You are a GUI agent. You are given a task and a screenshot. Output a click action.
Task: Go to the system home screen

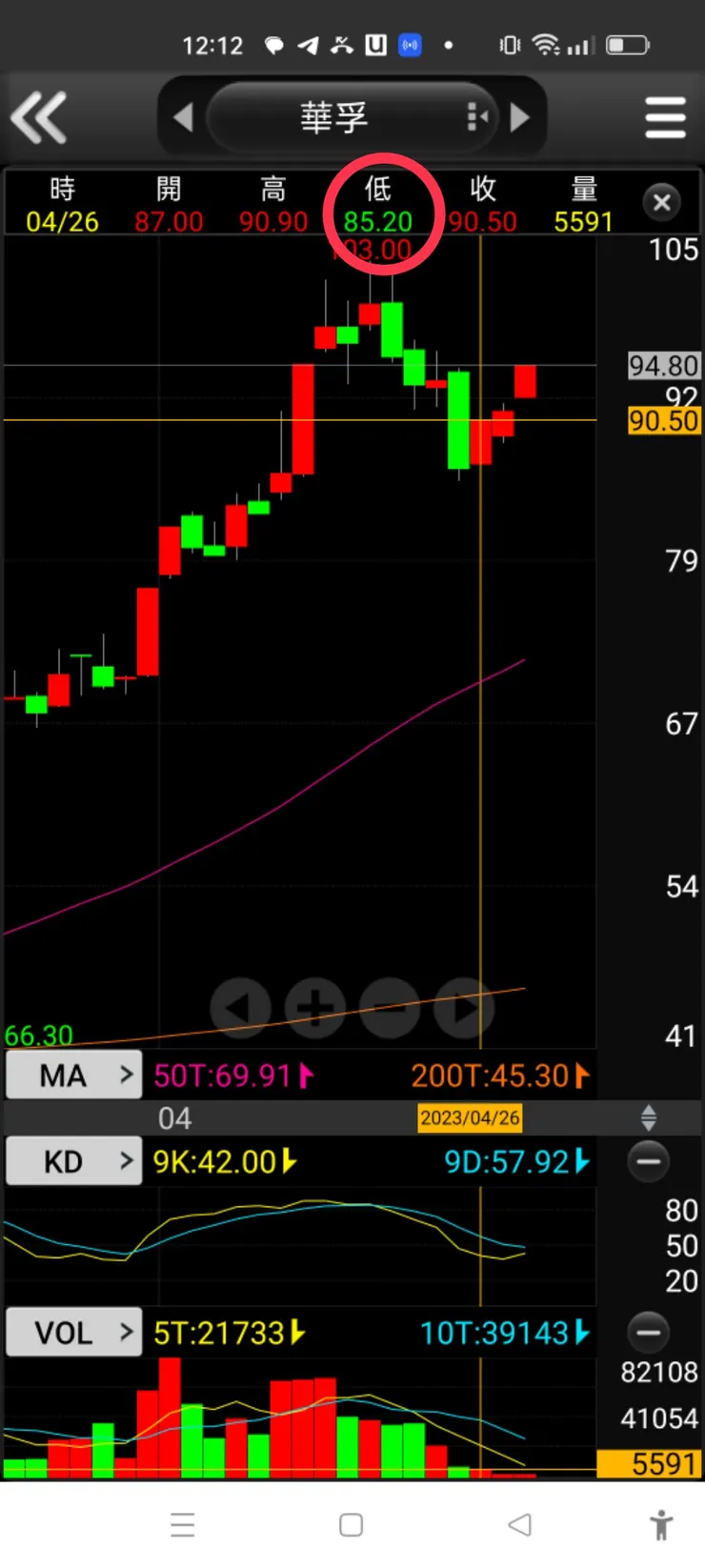coord(351,1524)
